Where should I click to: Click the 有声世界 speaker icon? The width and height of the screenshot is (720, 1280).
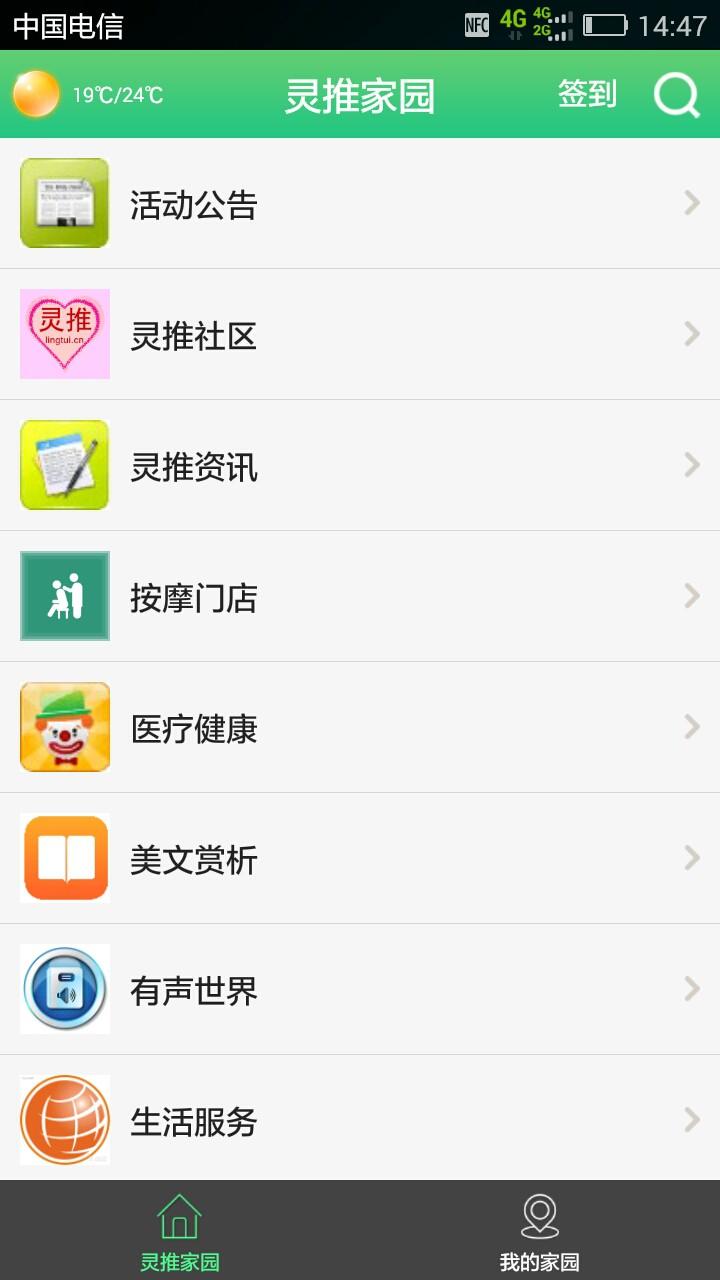tap(64, 988)
